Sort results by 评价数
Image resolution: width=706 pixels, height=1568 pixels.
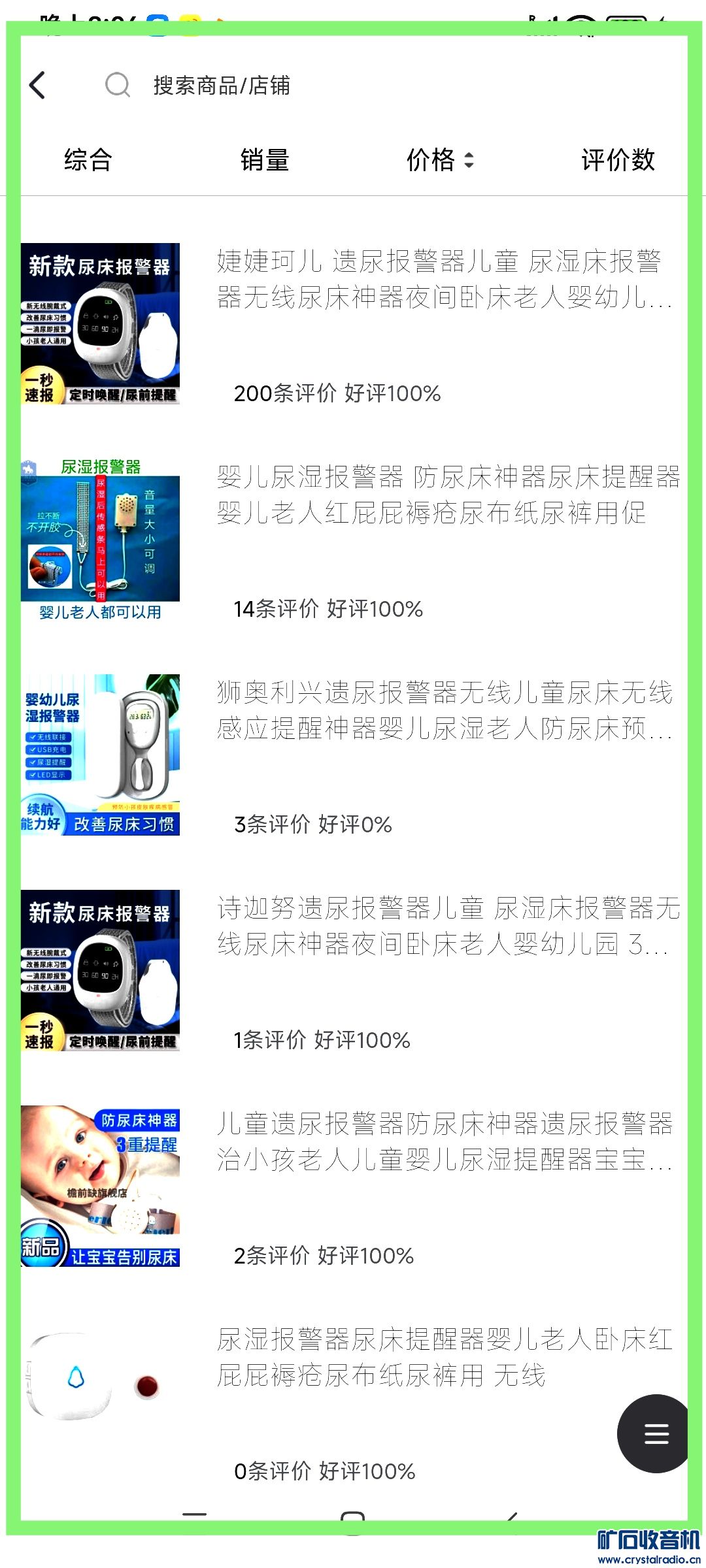618,160
